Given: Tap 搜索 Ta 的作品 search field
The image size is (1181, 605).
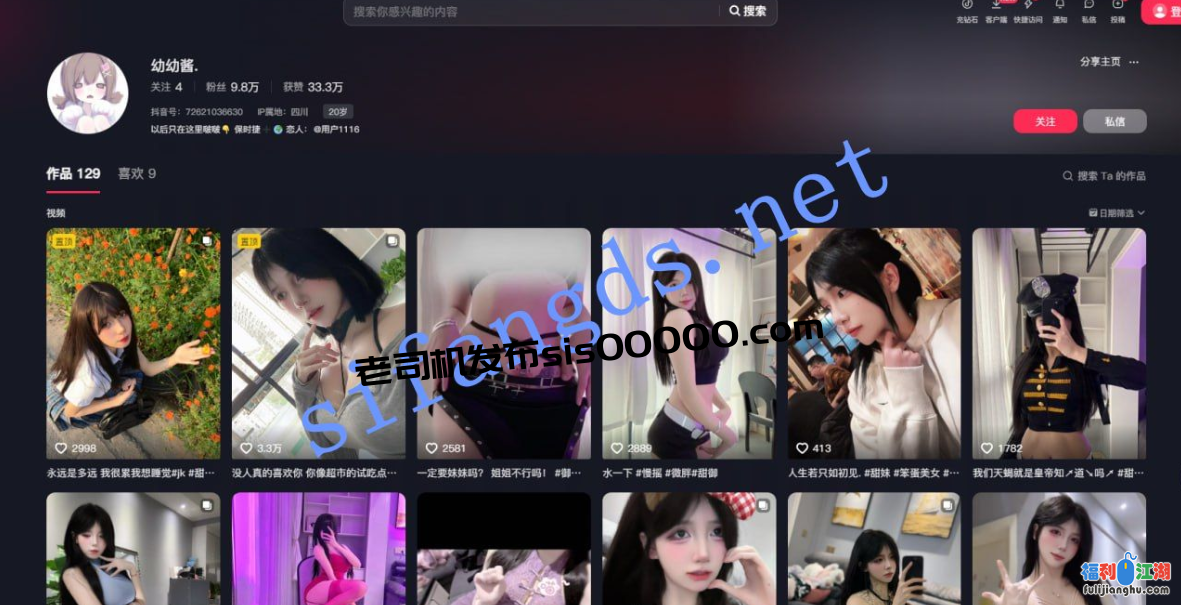Looking at the screenshot, I should tap(1104, 176).
